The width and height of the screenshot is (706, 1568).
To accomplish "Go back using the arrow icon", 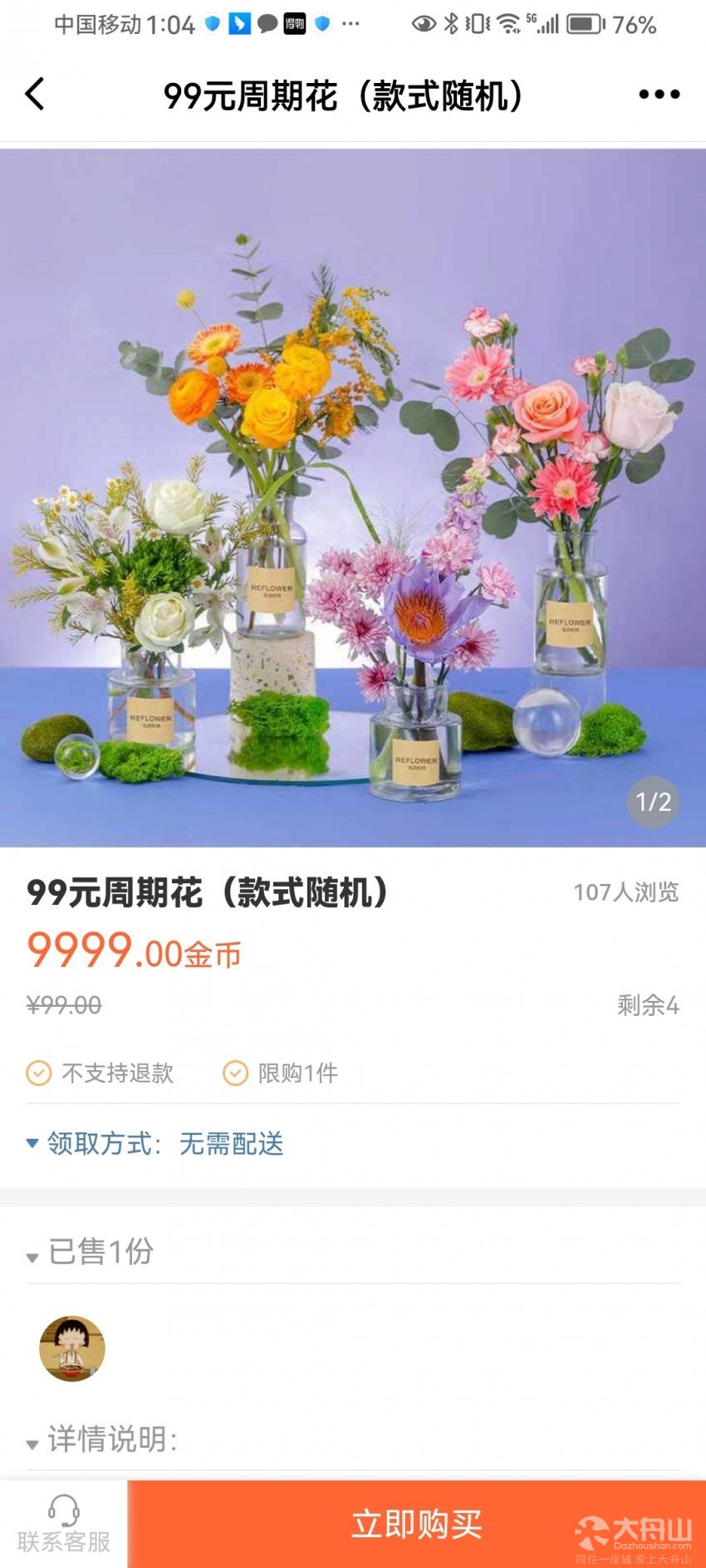I will (35, 94).
